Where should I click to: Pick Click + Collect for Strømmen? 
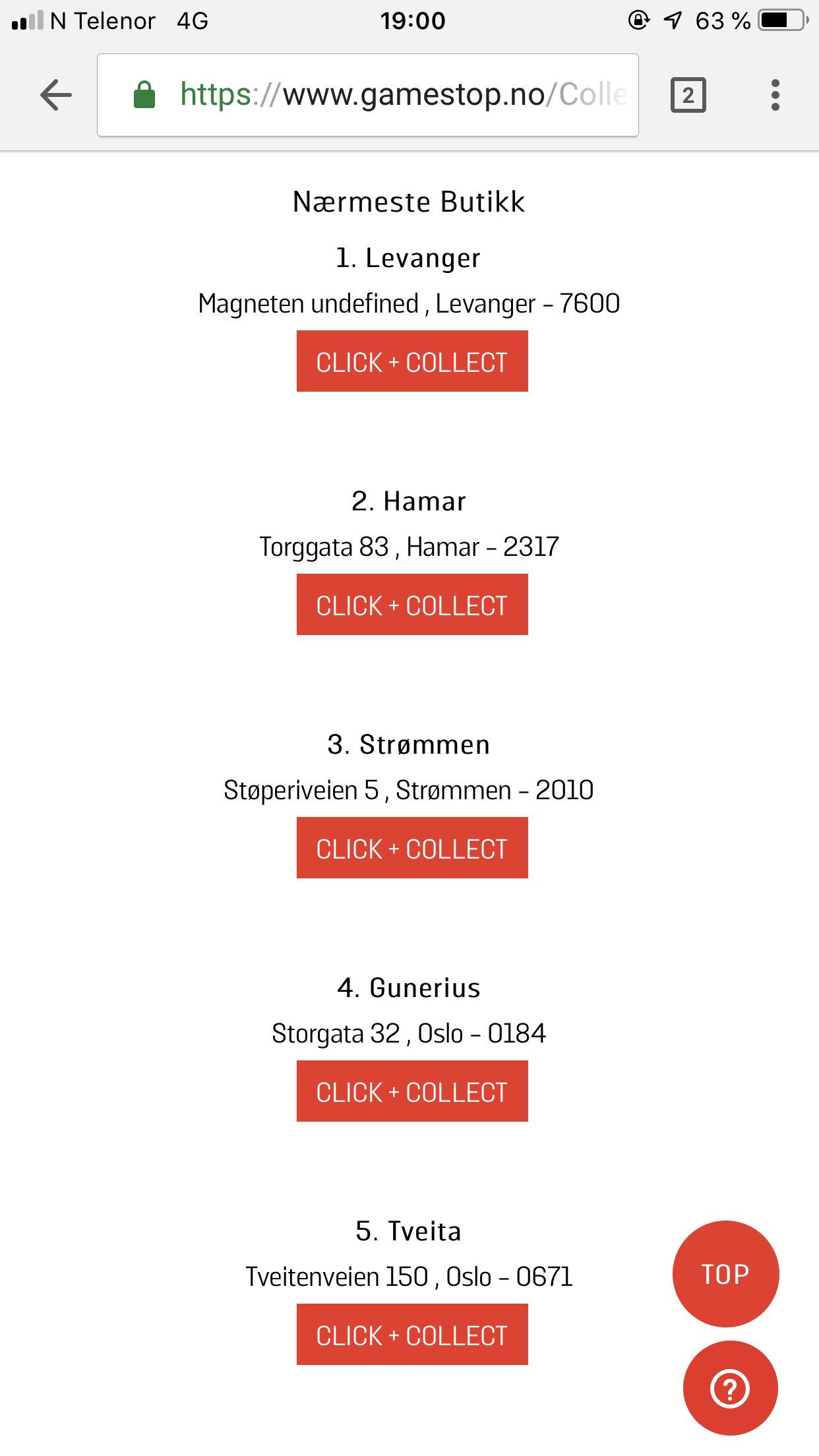(x=412, y=848)
